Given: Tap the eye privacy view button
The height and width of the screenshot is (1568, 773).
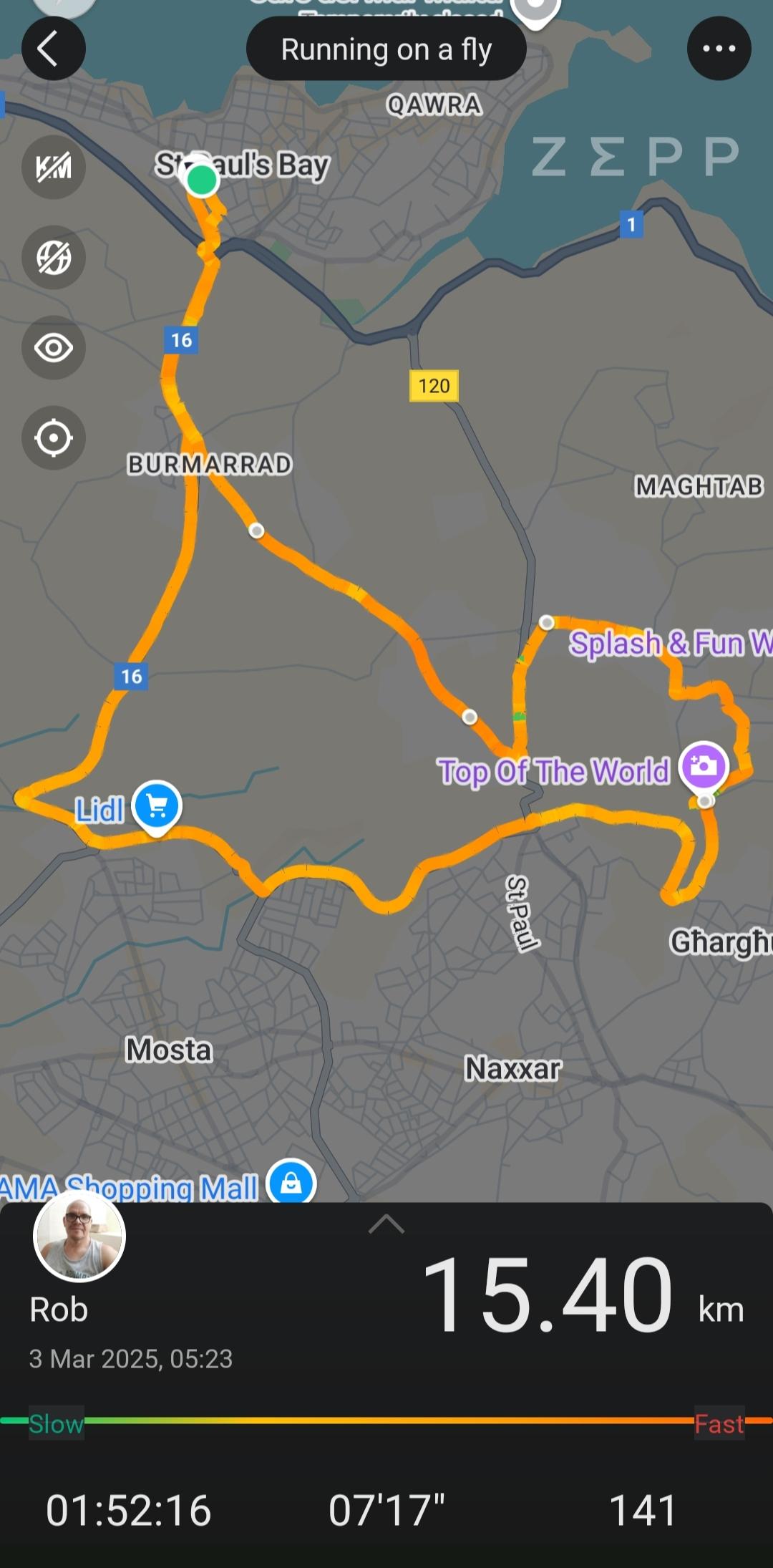Looking at the screenshot, I should [x=54, y=348].
